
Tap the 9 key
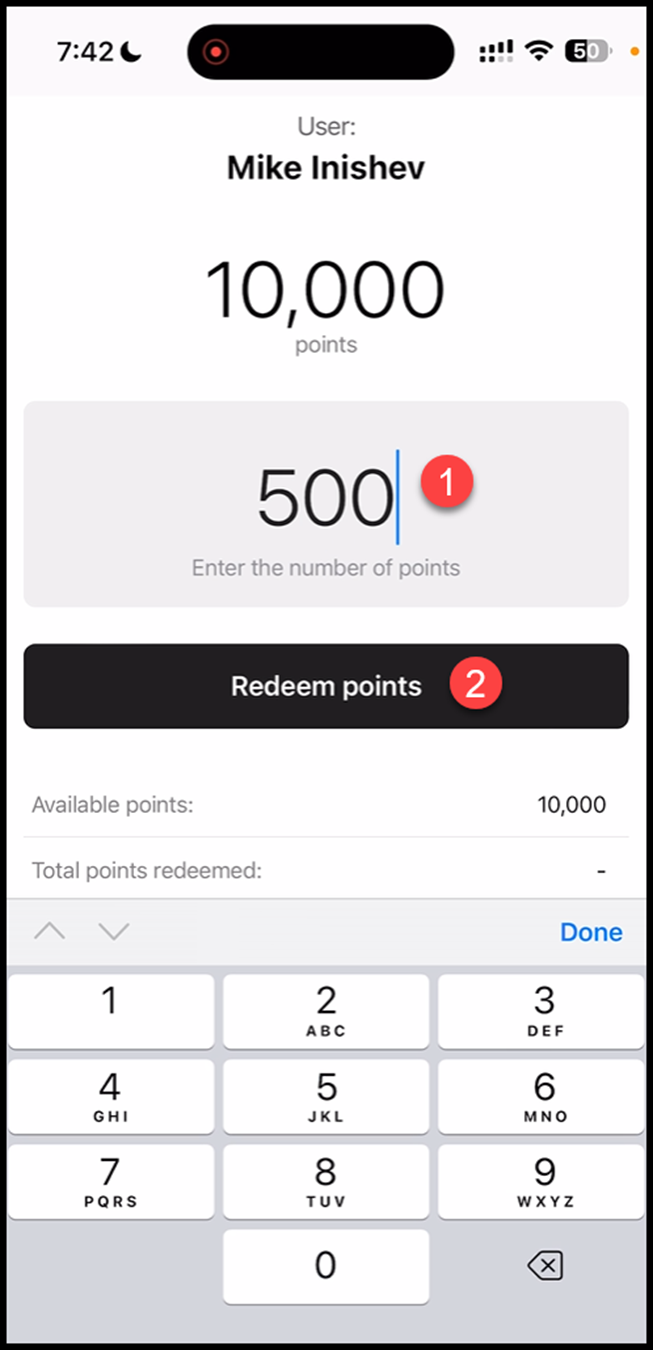point(542,1181)
